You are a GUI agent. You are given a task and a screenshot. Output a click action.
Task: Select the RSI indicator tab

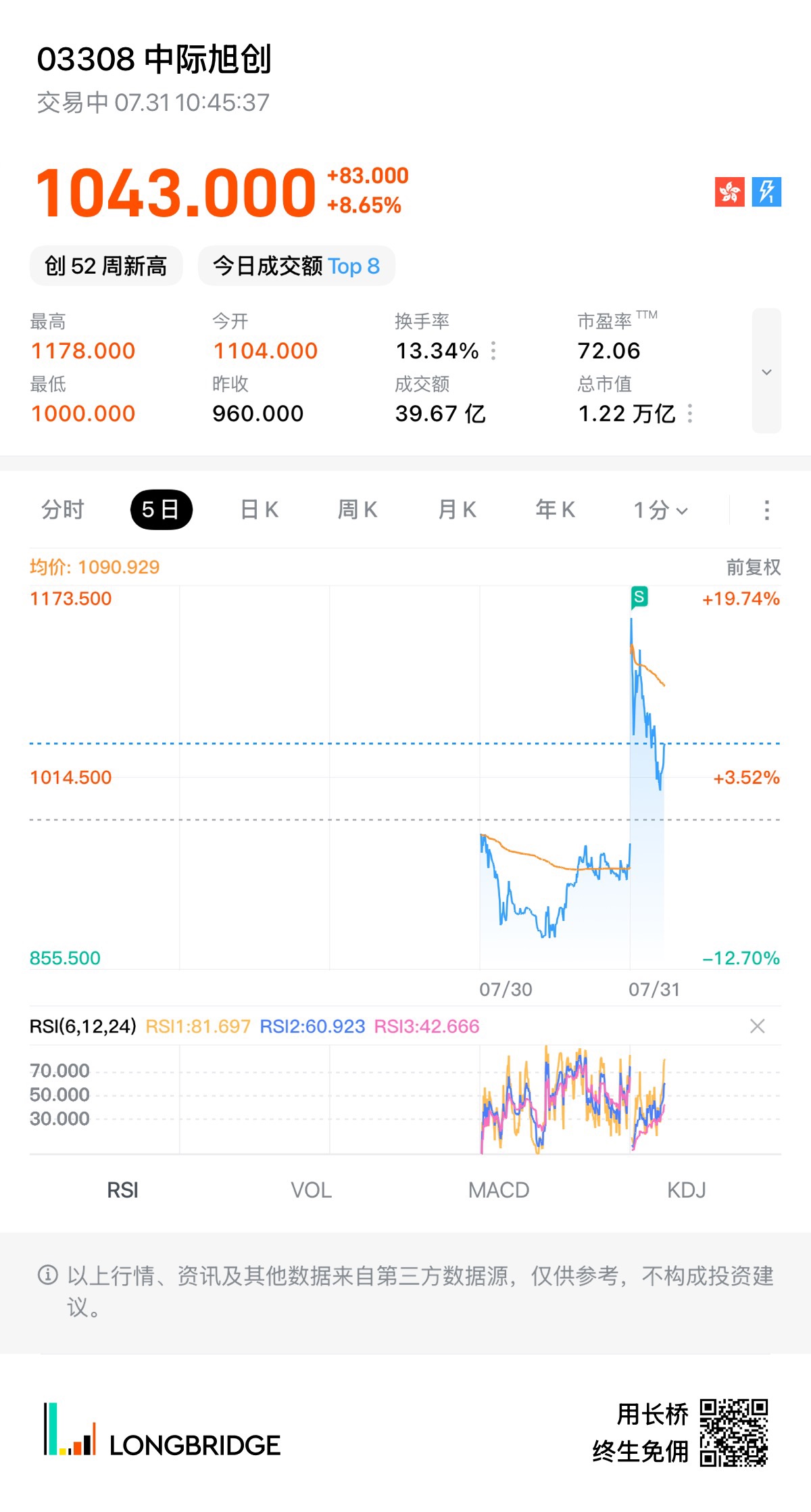pyautogui.click(x=122, y=1190)
